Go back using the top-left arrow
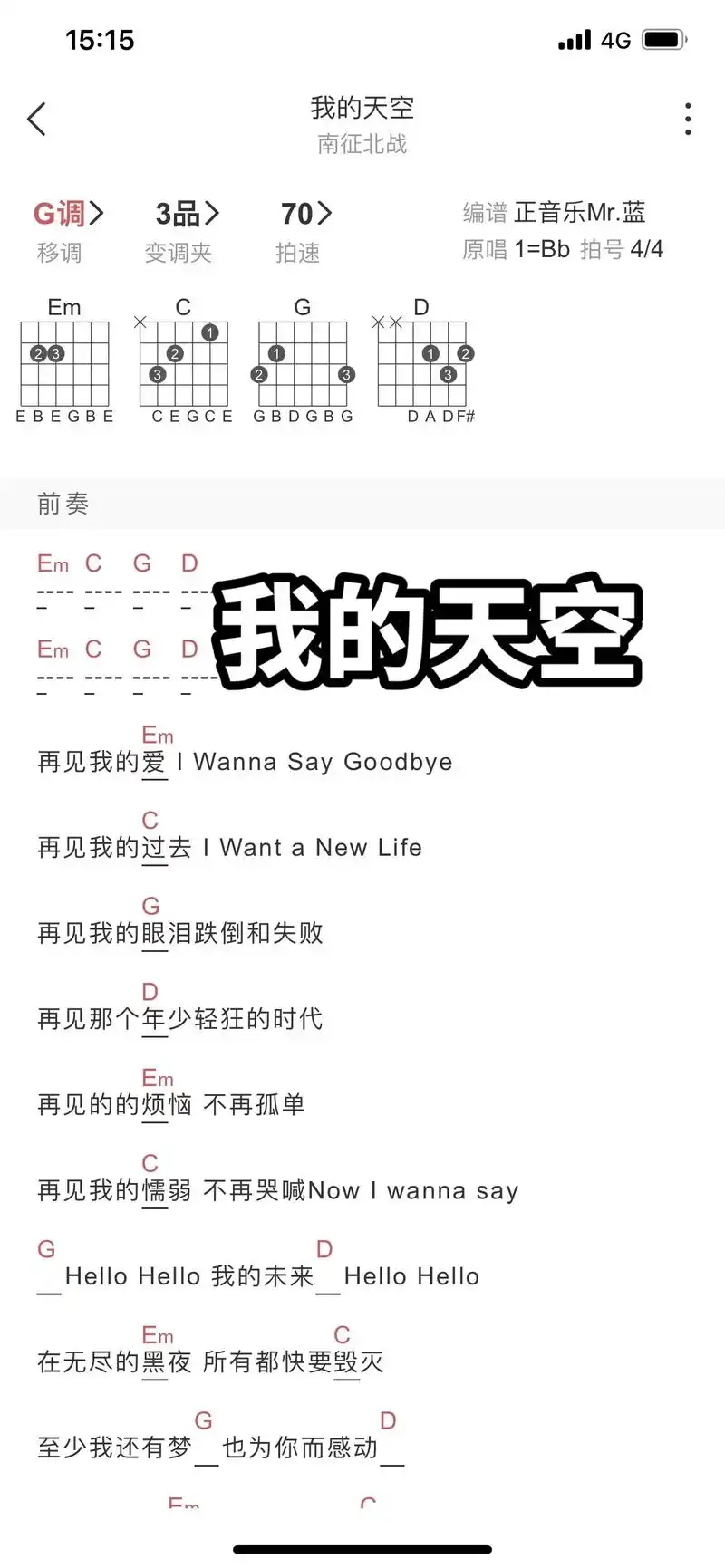The image size is (725, 1568). click(x=37, y=119)
